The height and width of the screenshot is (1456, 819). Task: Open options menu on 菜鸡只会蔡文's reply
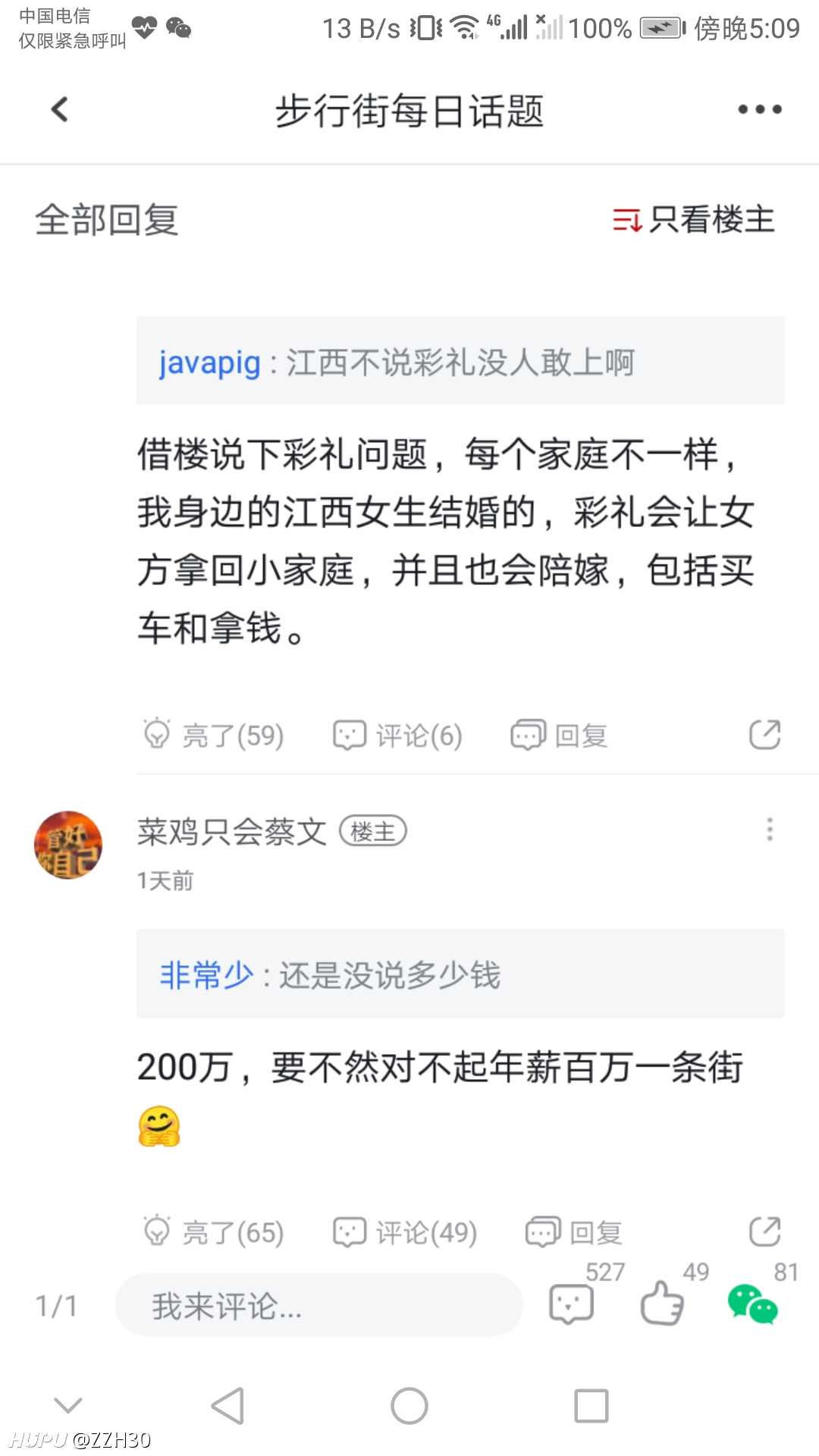770,829
